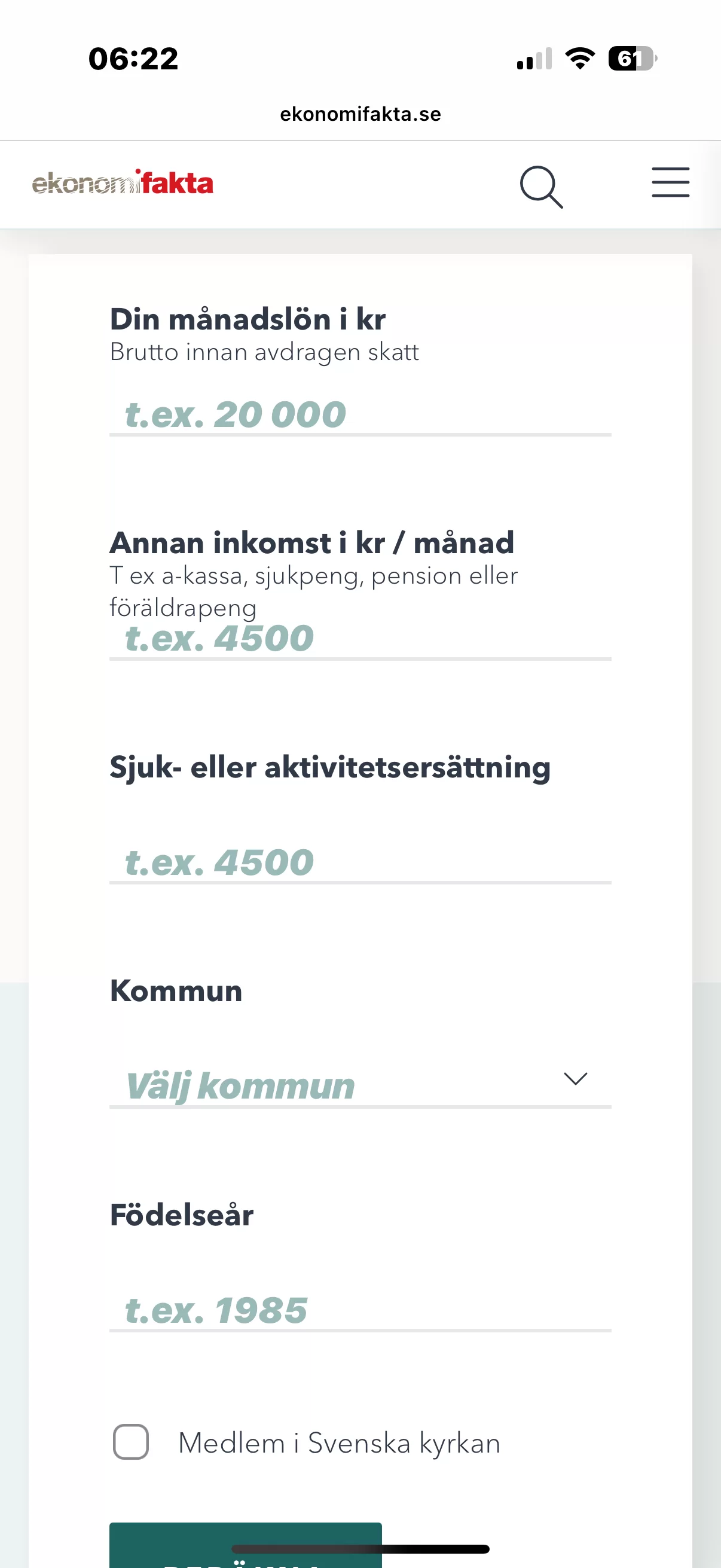Go to the Ekonomifakta home logo

[123, 182]
